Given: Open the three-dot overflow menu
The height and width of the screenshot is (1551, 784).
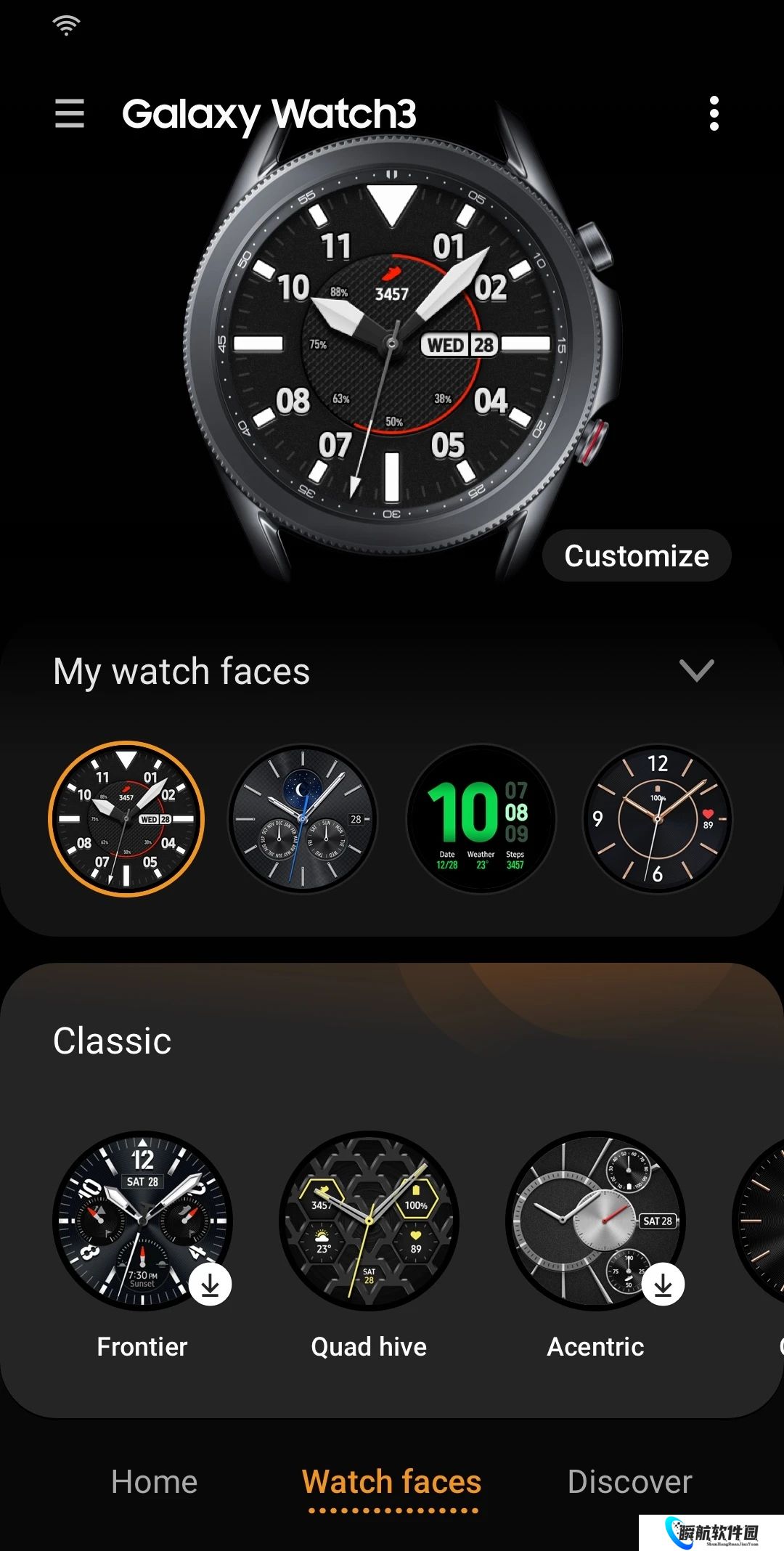Looking at the screenshot, I should (714, 114).
